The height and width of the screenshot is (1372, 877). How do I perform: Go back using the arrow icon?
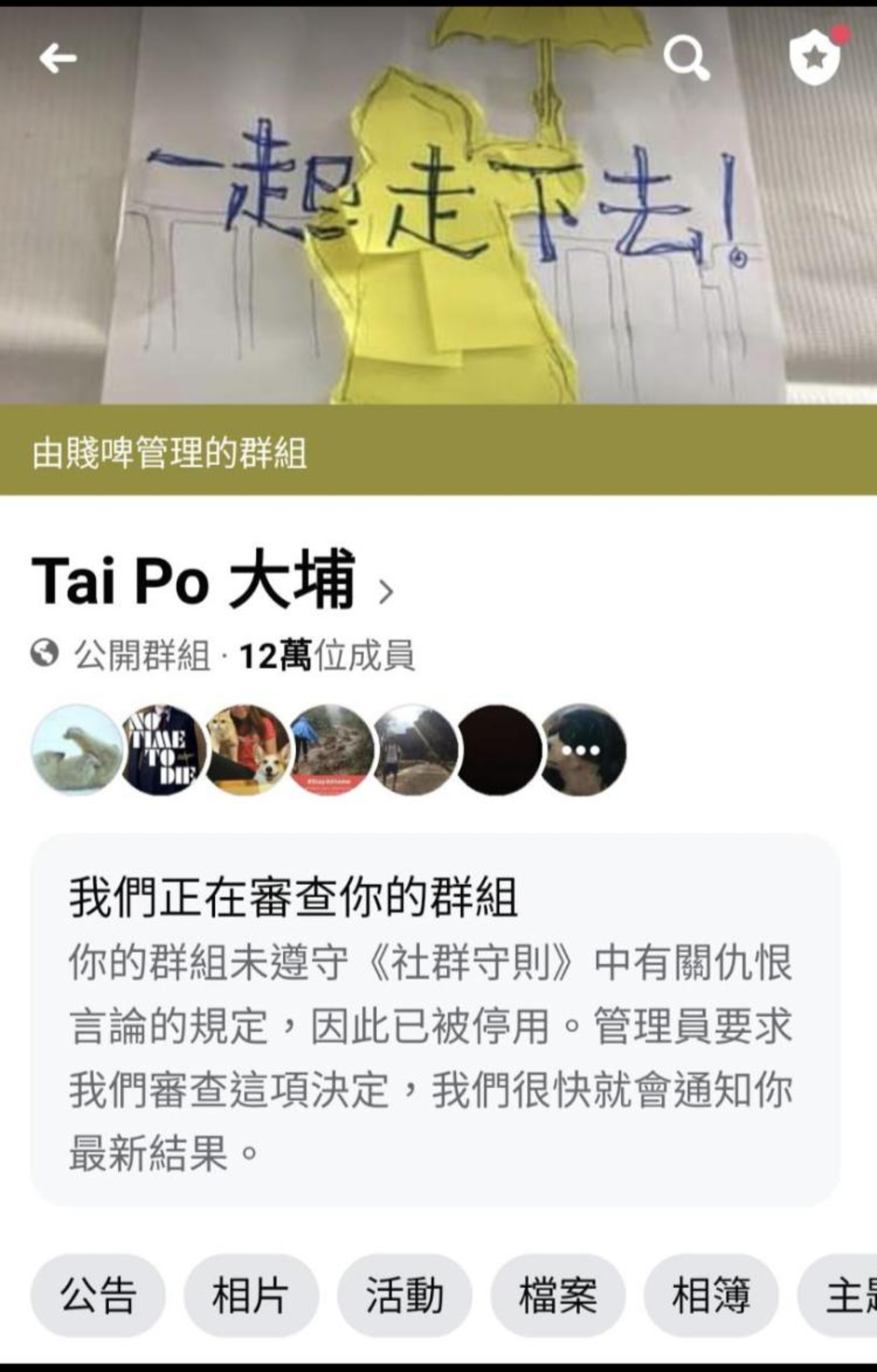click(58, 58)
